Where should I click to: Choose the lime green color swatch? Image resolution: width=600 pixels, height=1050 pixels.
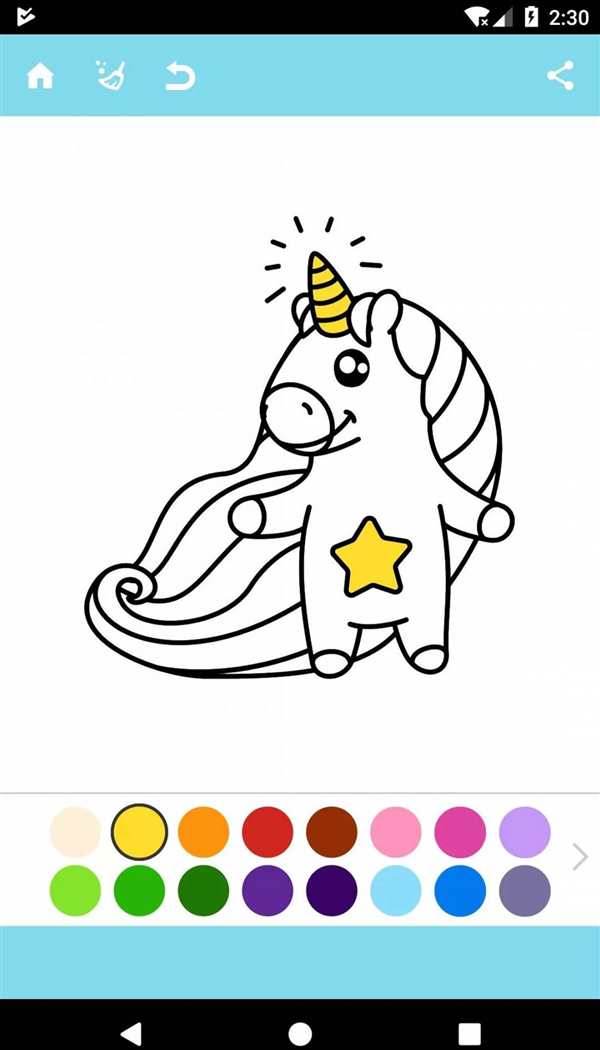coord(75,890)
